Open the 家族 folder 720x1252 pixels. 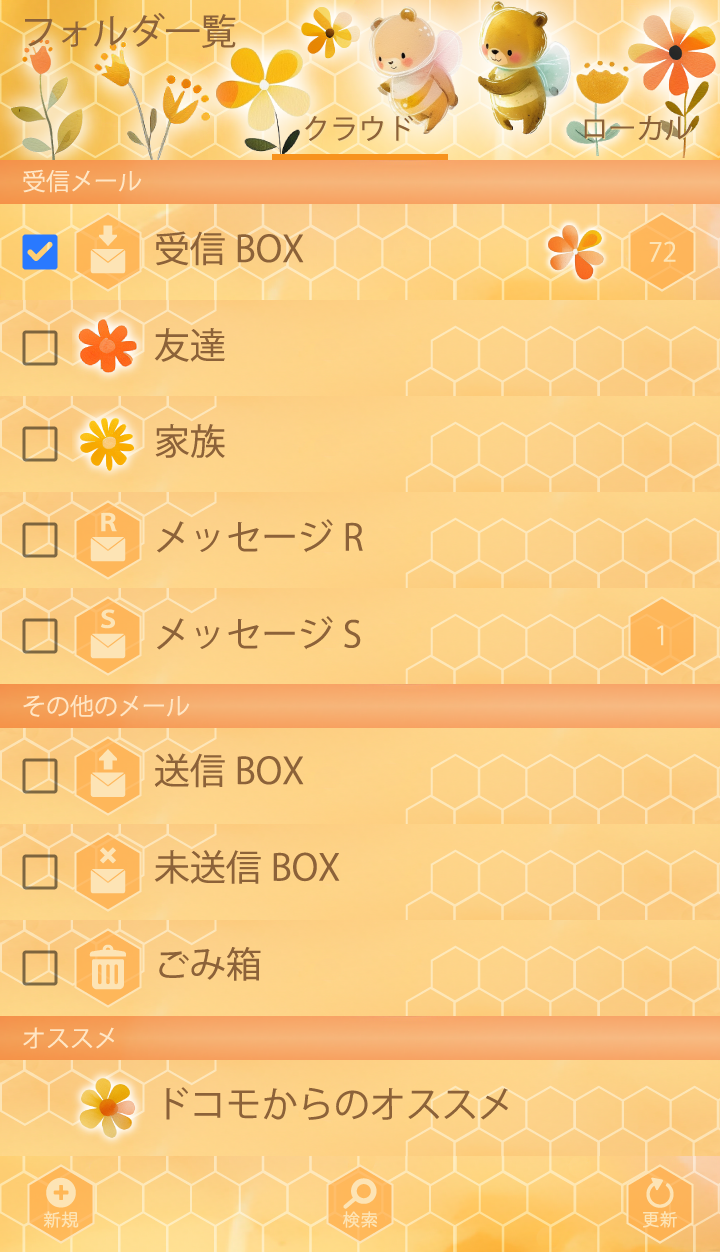[190, 443]
